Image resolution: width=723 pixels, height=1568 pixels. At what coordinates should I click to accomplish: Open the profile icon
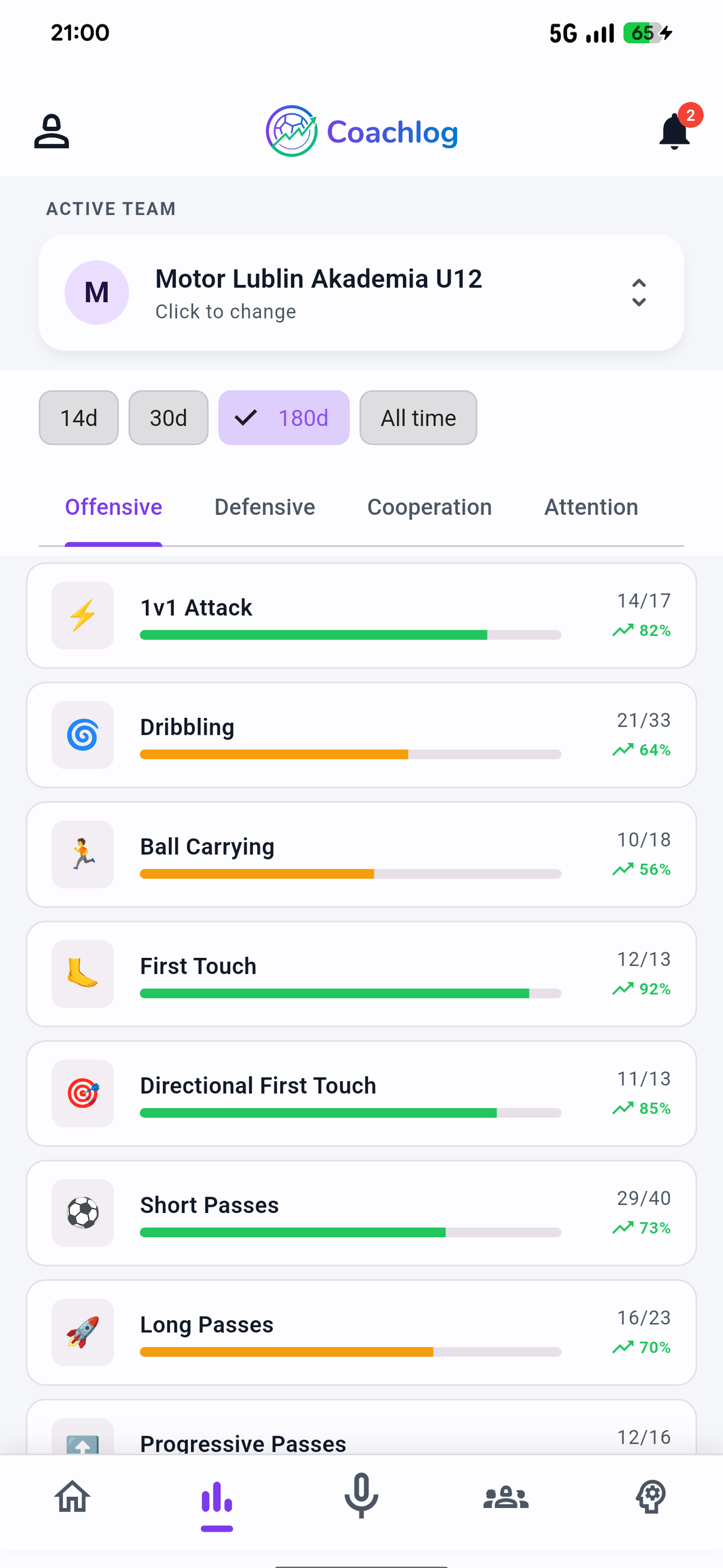coord(52,131)
